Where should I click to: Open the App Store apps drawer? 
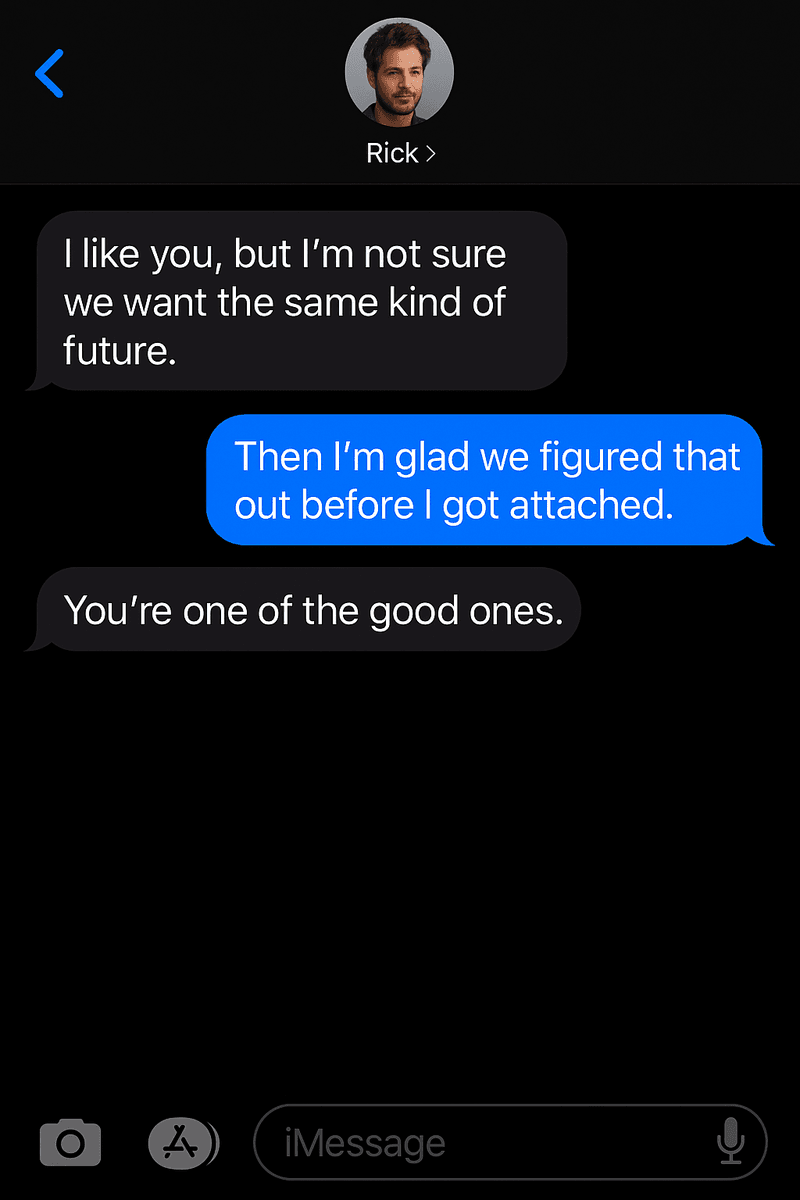(182, 1142)
